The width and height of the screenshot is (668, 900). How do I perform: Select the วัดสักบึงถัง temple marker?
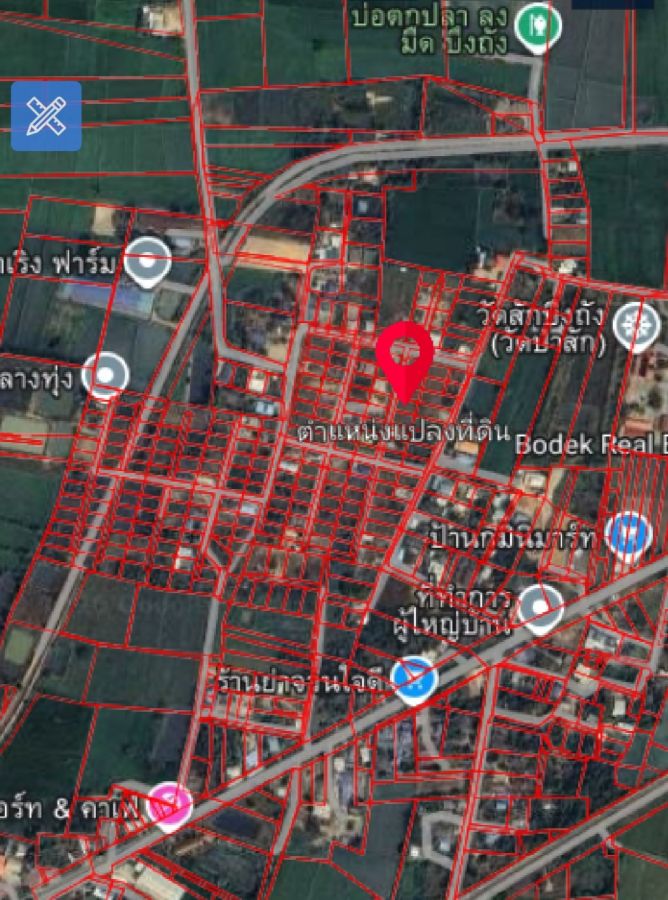[x=635, y=324]
